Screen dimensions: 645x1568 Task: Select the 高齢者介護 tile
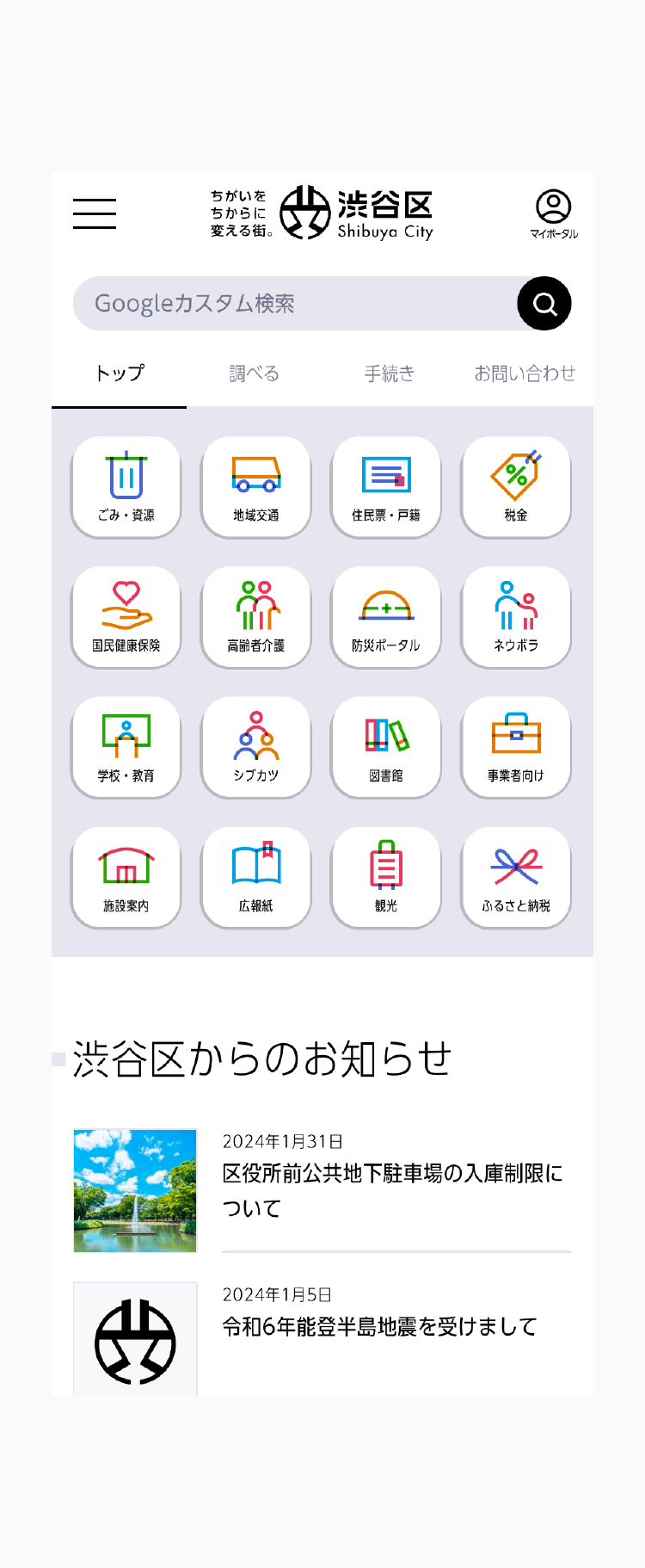pyautogui.click(x=256, y=617)
